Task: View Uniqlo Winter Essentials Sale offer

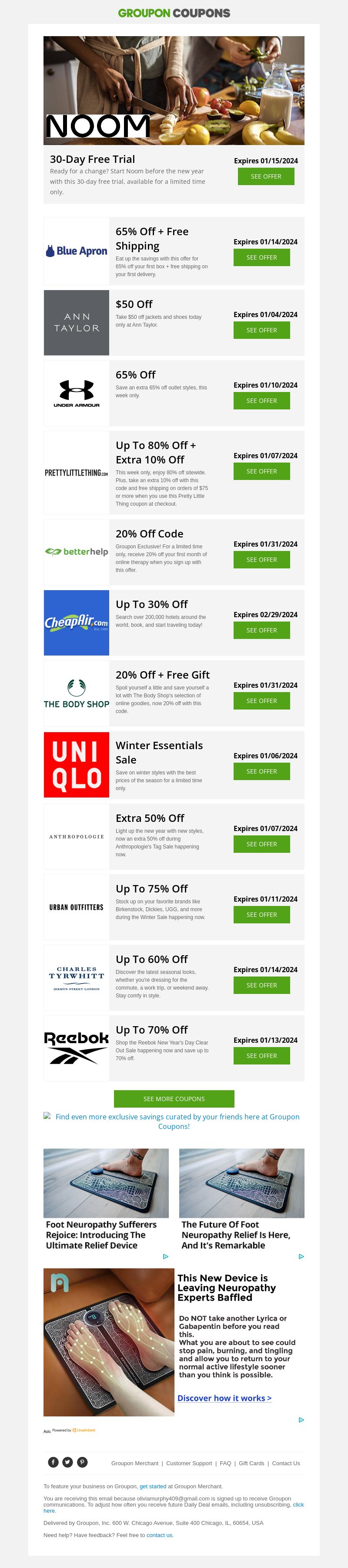Action: coord(261,771)
